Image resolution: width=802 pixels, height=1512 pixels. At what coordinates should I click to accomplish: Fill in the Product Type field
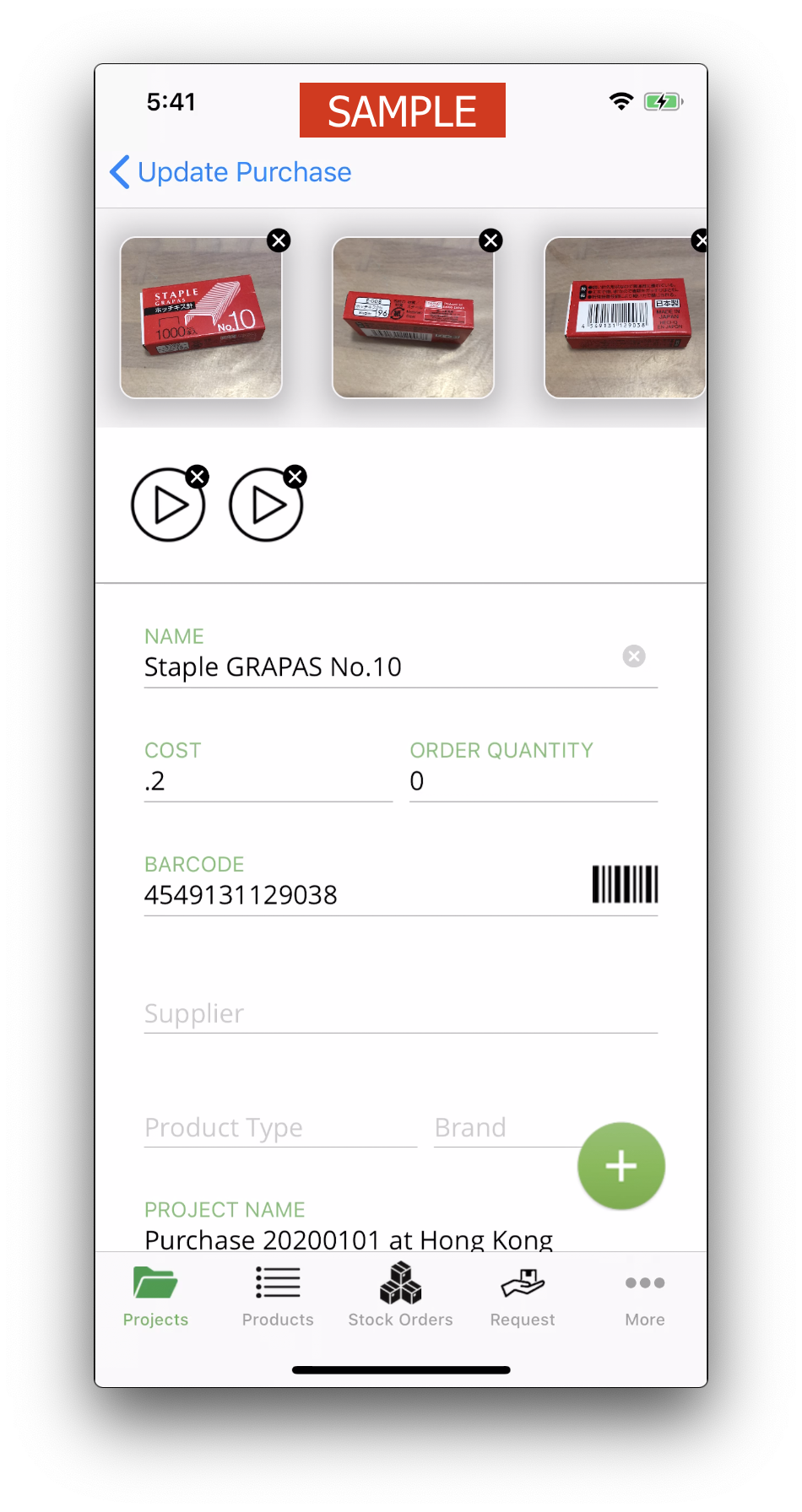coord(279,1127)
